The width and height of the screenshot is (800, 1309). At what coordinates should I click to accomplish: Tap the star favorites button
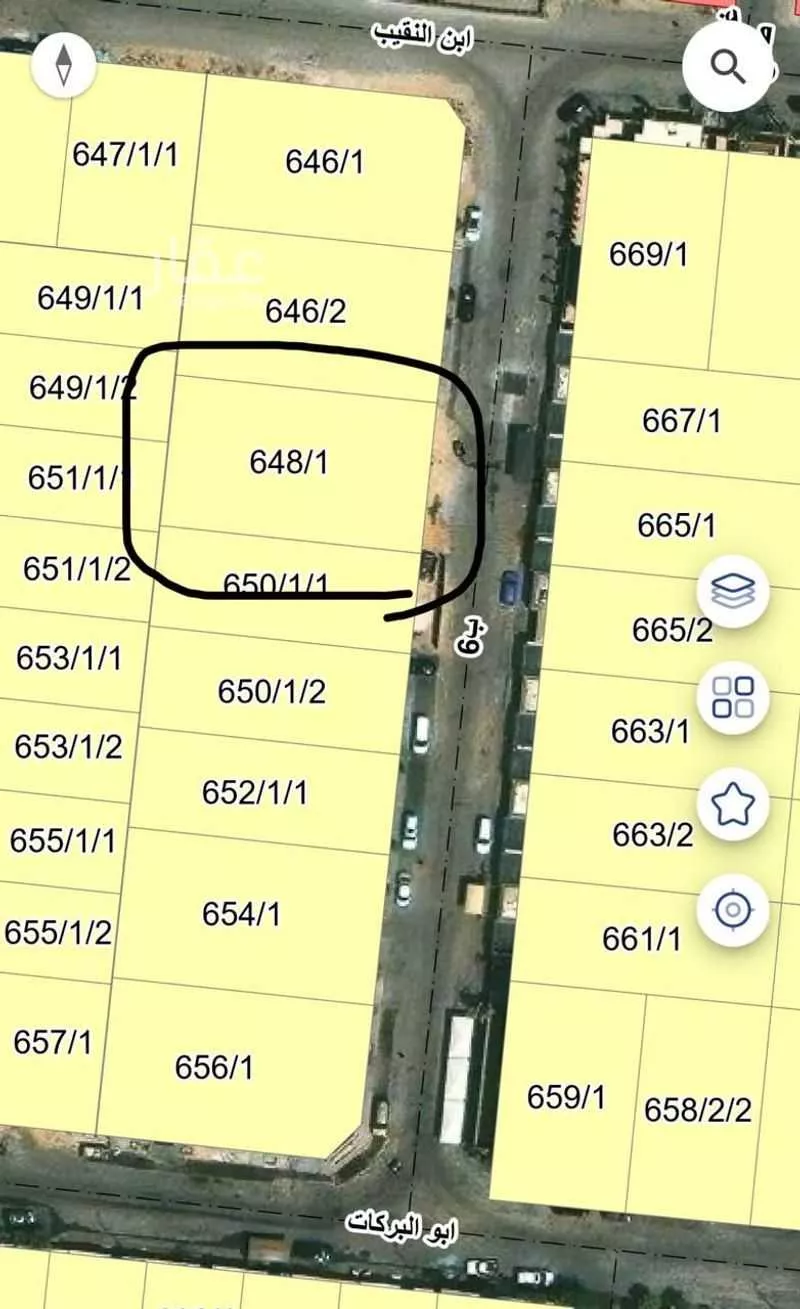click(x=733, y=803)
